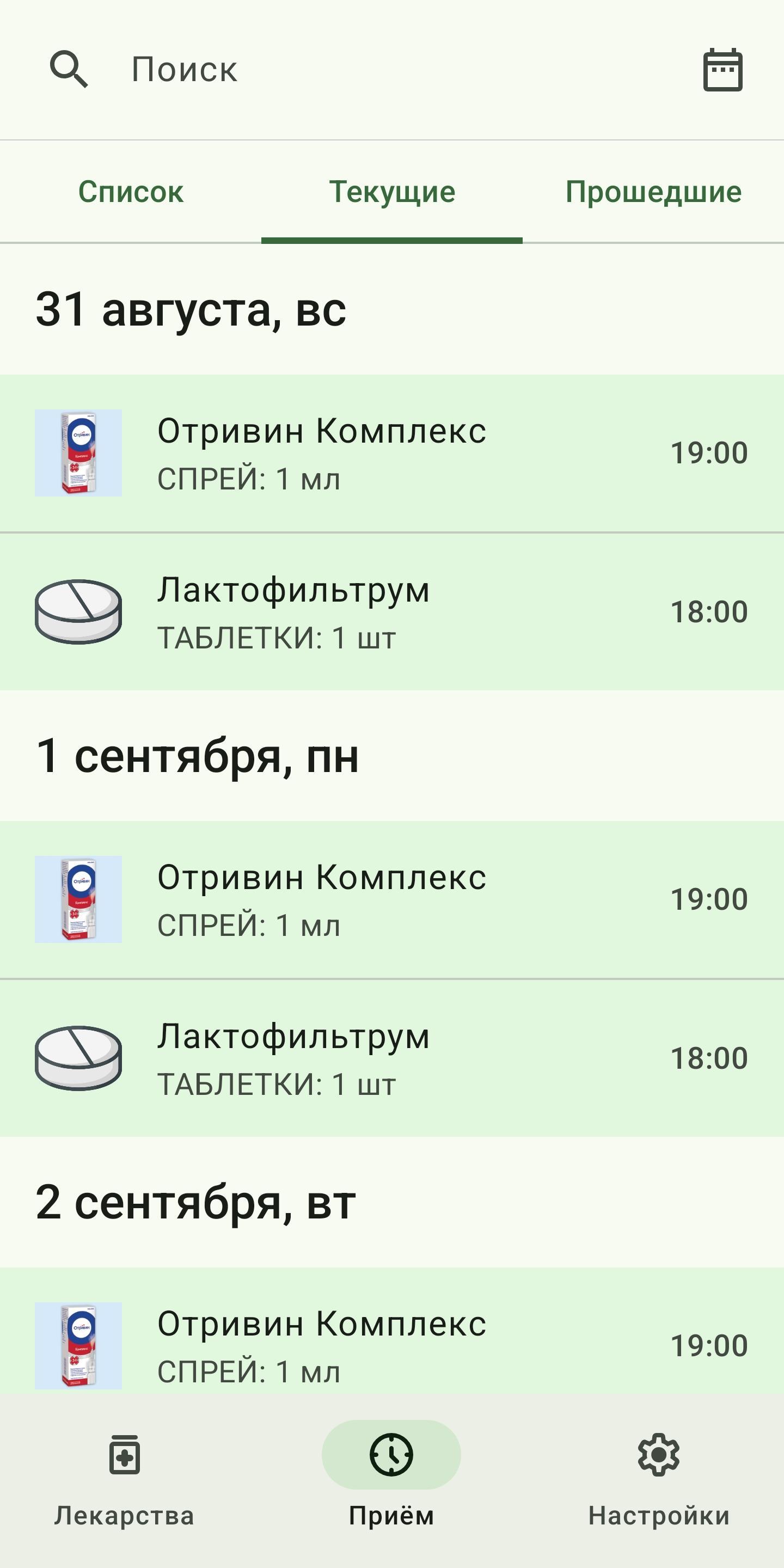Screen dimensions: 784x1568
Task: Open Лактофильтрум intake on 31 августа
Action: coord(392,612)
